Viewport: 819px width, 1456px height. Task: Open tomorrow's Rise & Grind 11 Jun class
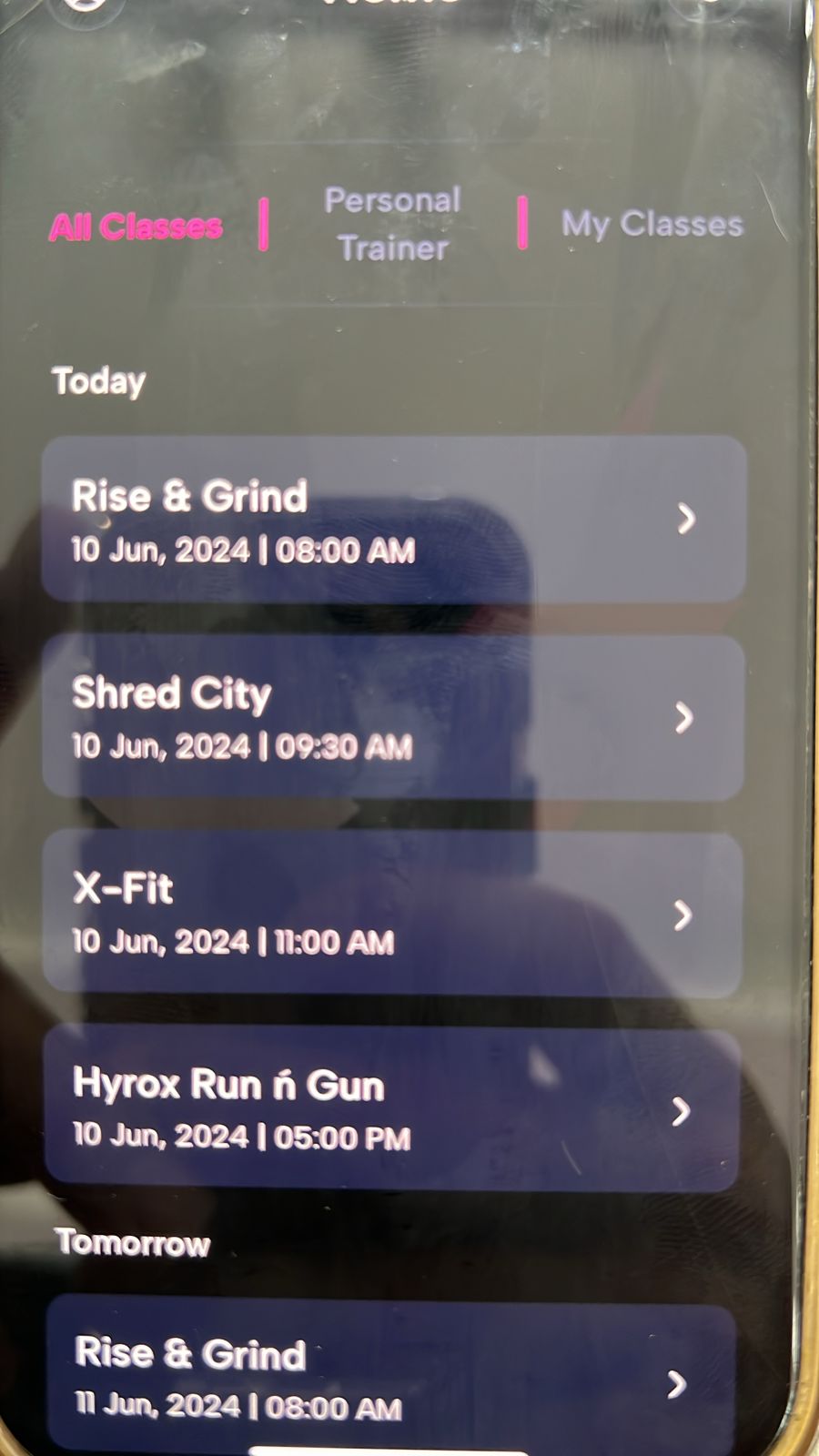click(391, 1378)
